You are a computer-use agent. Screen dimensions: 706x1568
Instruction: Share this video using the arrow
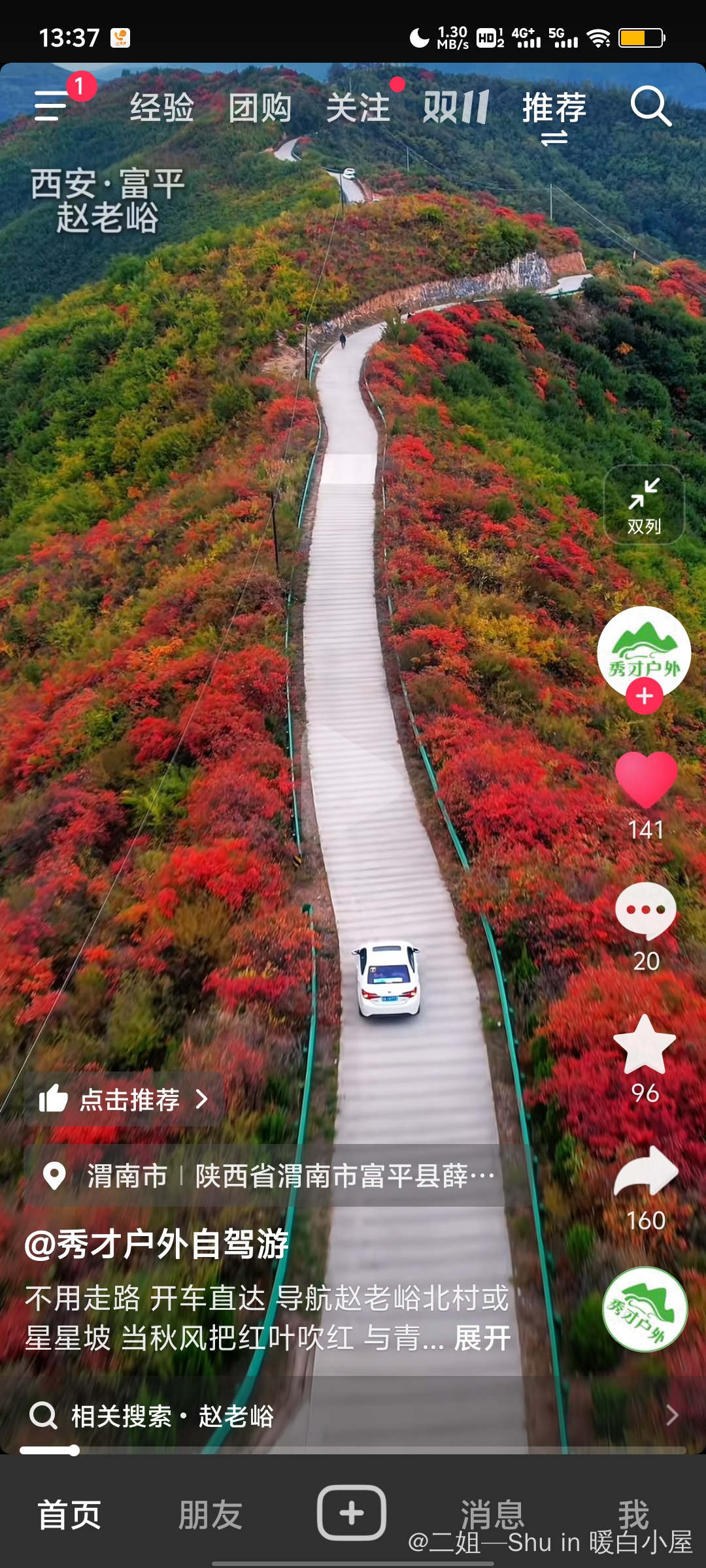646,1173
